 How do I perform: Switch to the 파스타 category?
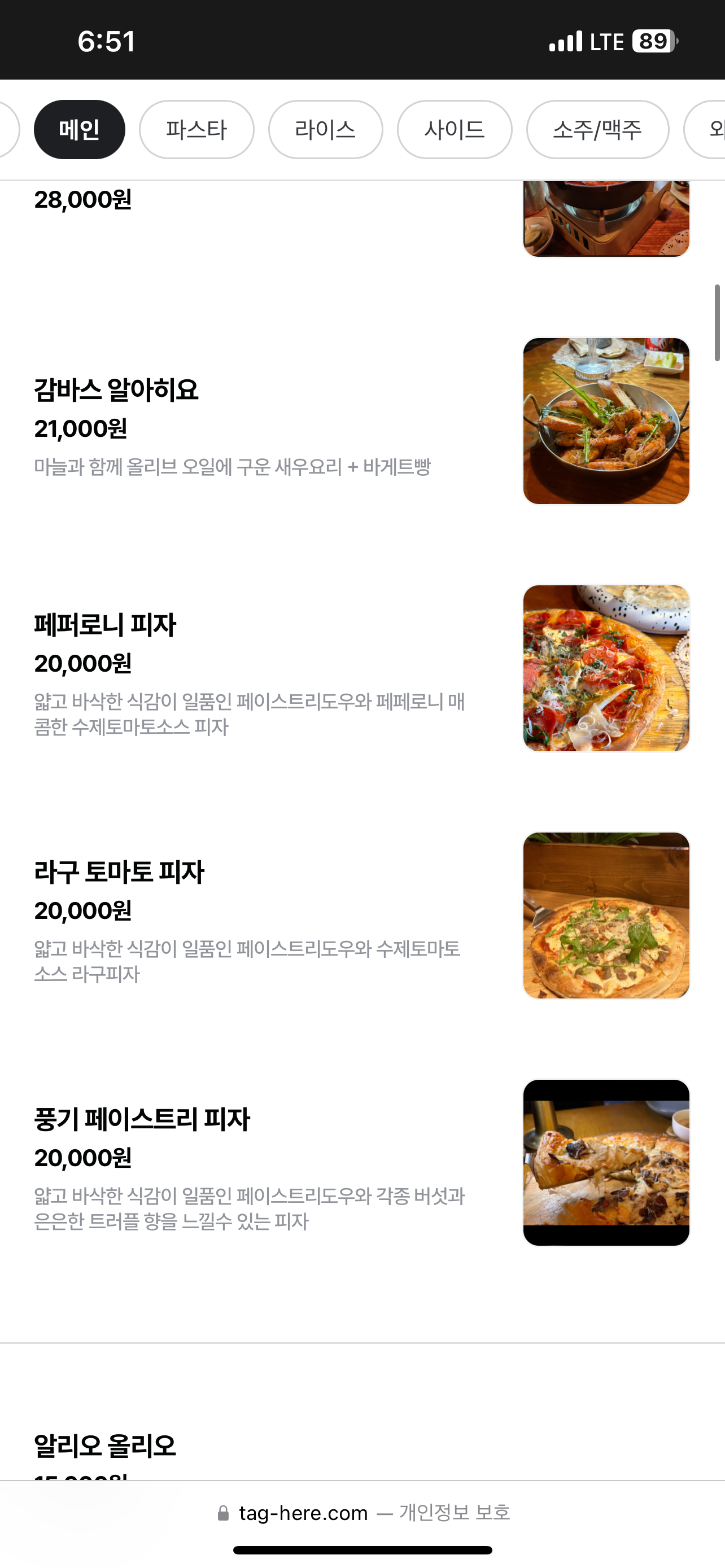(x=196, y=130)
